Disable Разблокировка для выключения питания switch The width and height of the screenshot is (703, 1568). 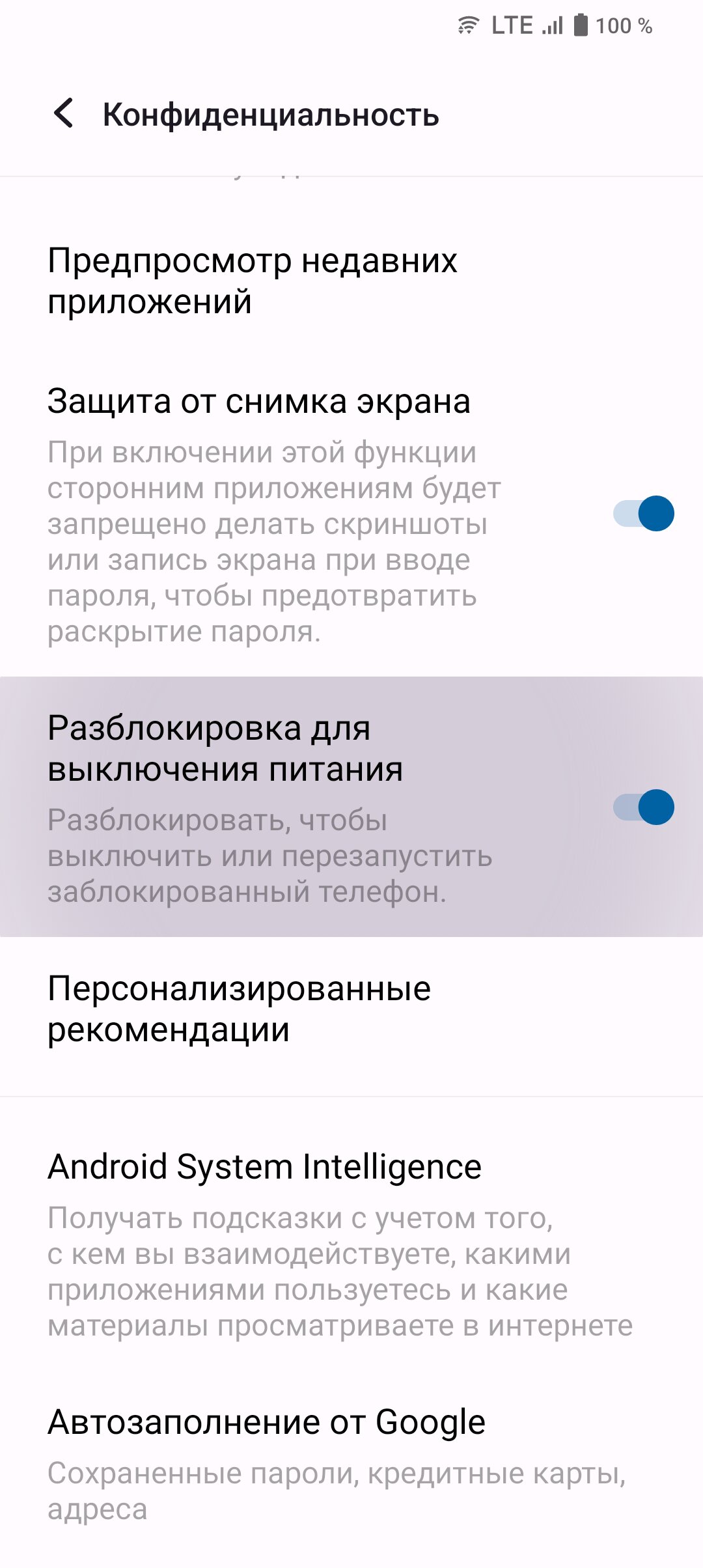tap(644, 807)
